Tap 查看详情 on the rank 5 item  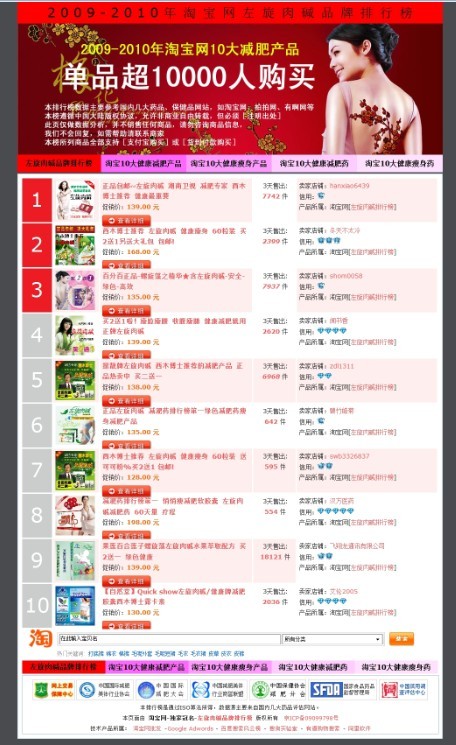[126, 401]
